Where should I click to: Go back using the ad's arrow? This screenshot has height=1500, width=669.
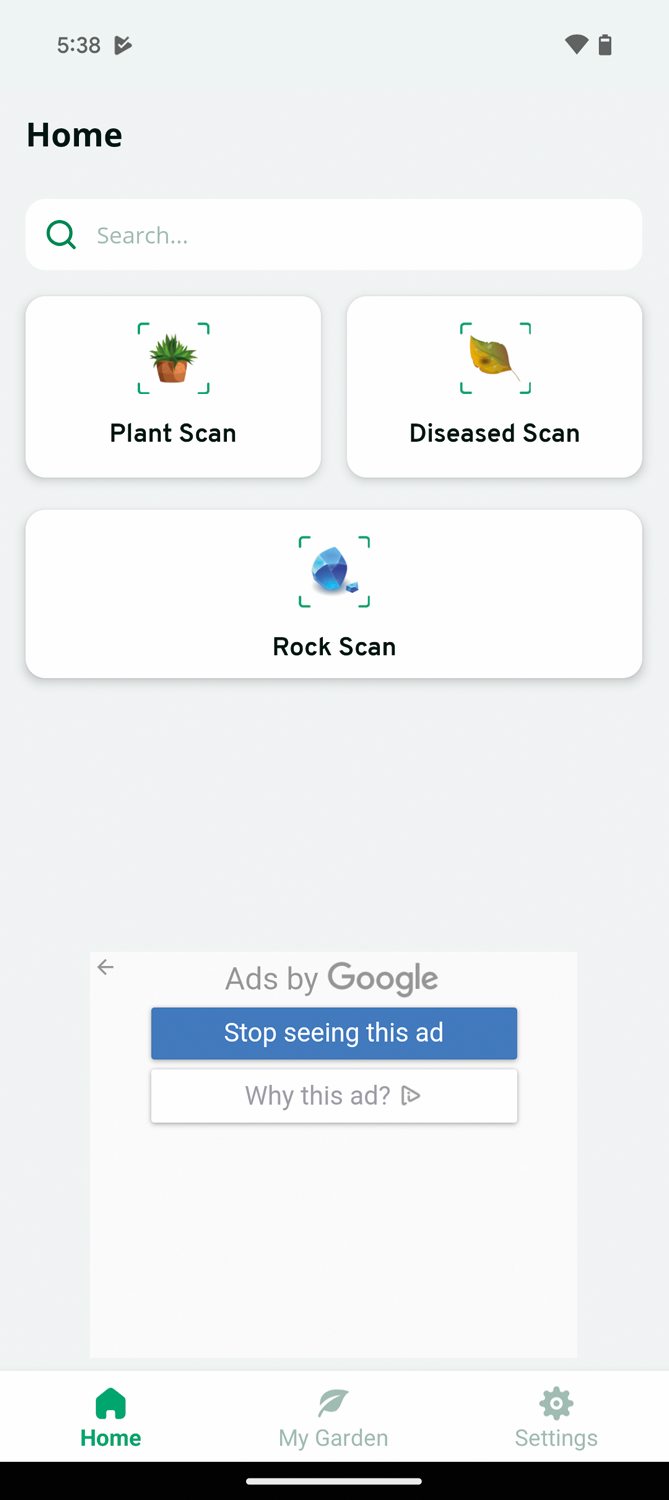[x=105, y=967]
